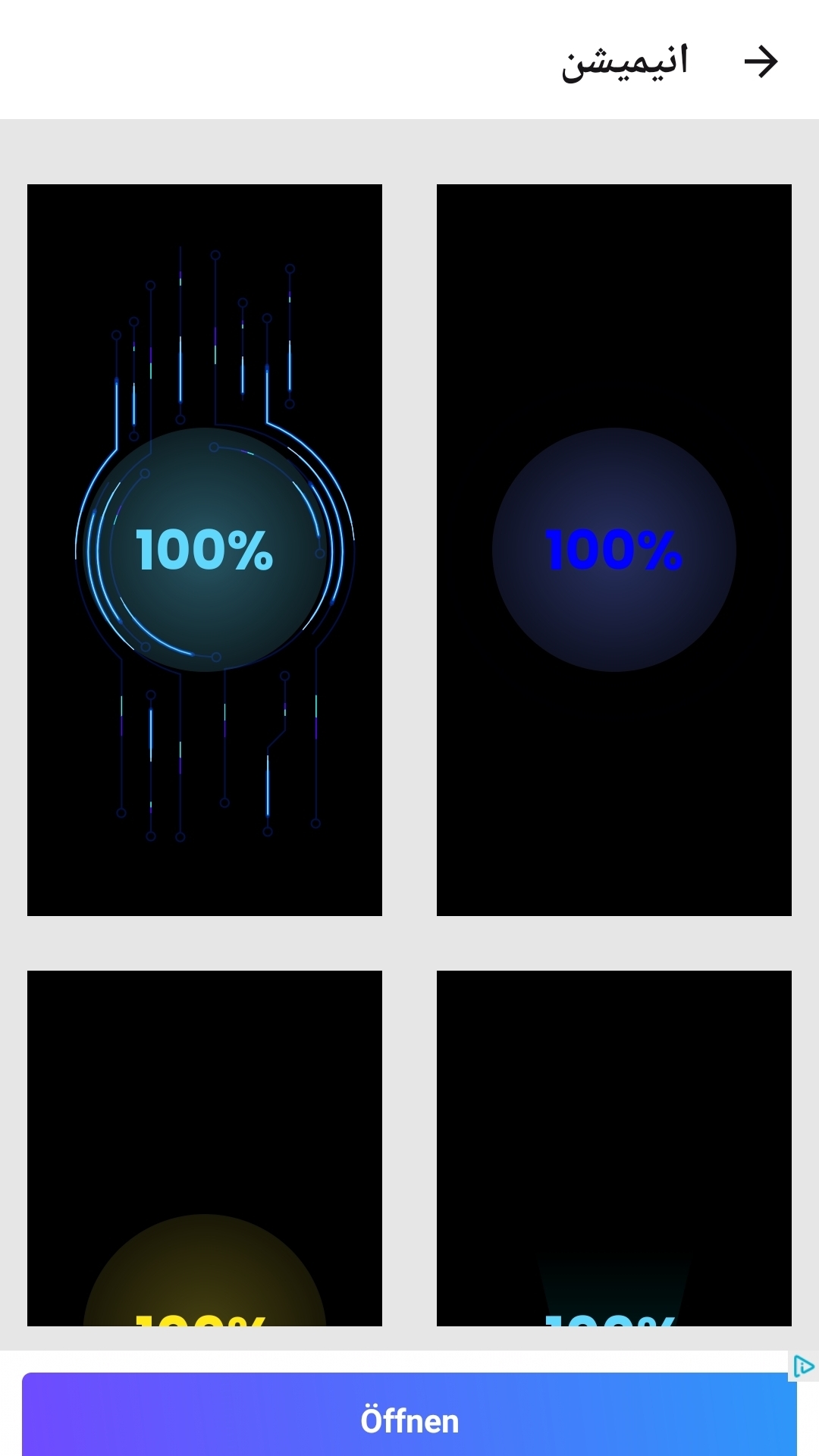Open the ad info icon
Image resolution: width=819 pixels, height=1456 pixels.
click(803, 1367)
